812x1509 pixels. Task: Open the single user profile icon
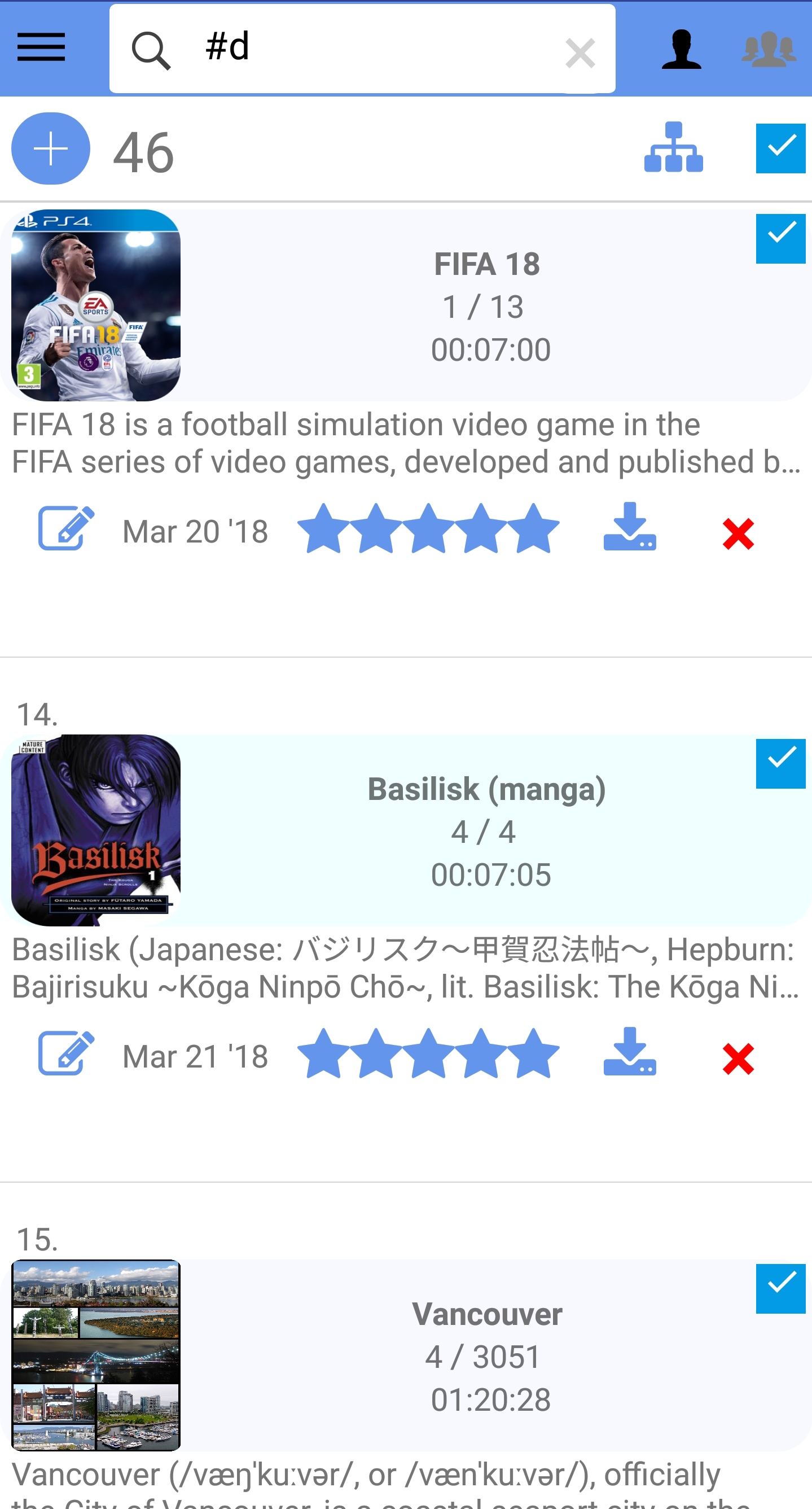click(x=681, y=49)
